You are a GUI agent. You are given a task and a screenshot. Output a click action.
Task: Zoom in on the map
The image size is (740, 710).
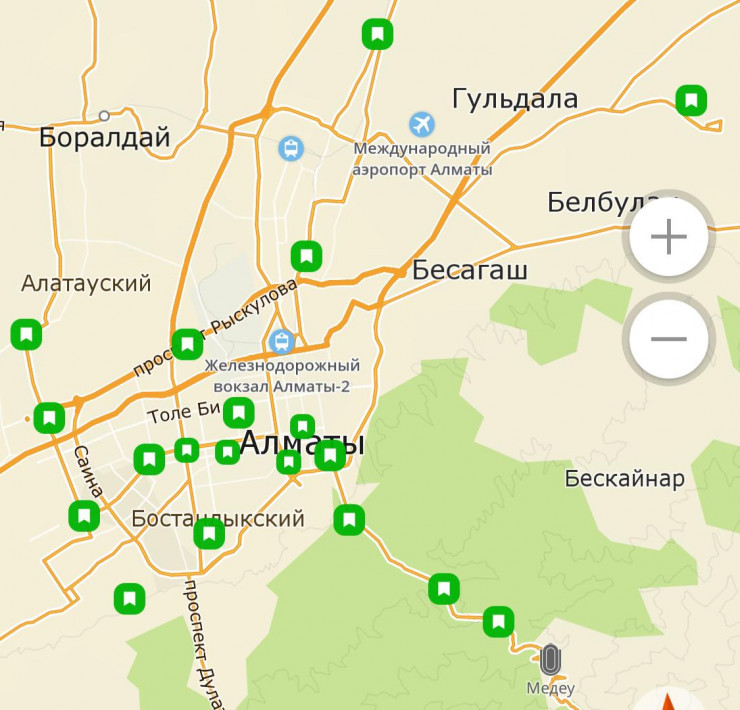pos(668,238)
